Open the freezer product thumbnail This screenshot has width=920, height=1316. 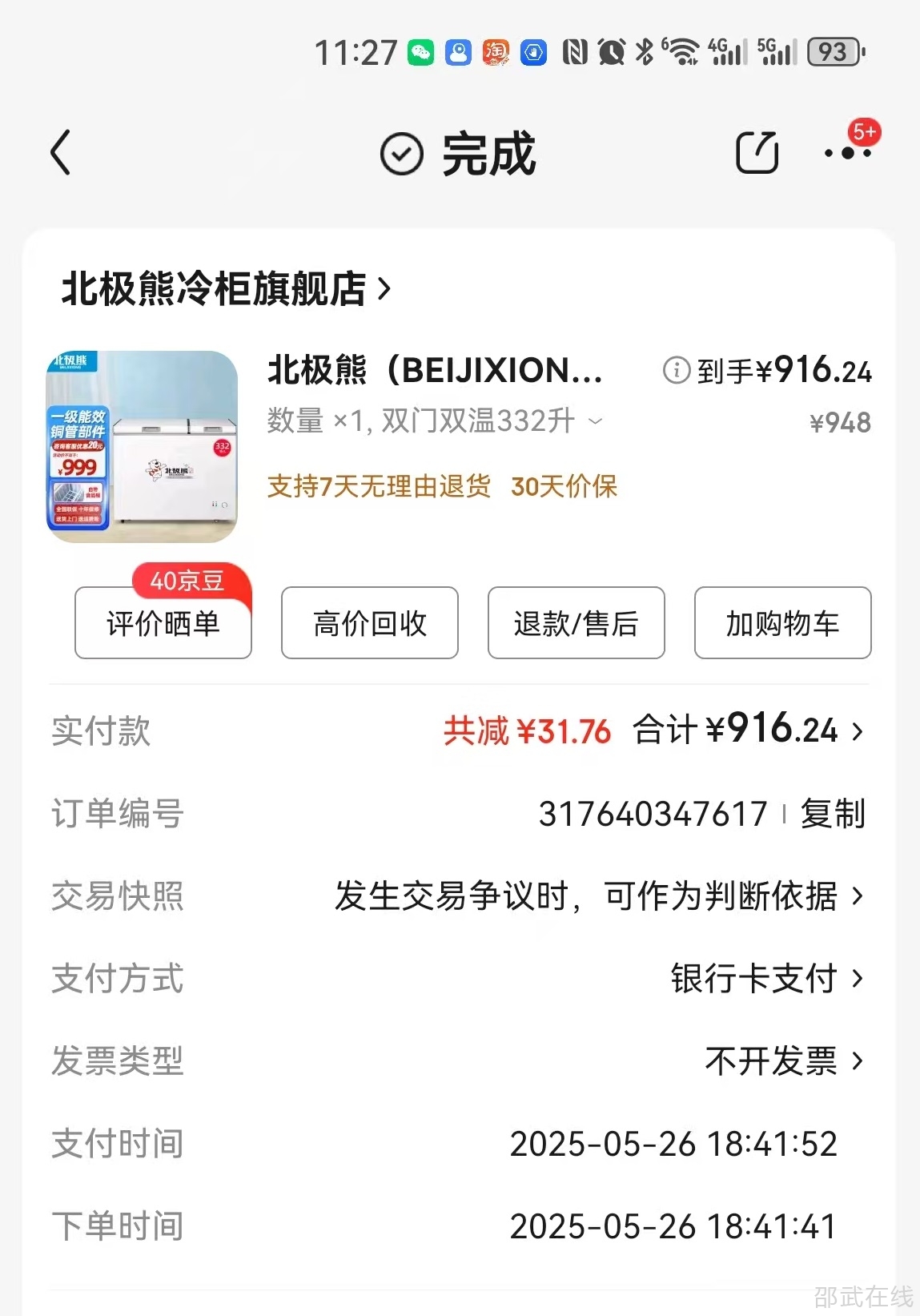click(142, 446)
